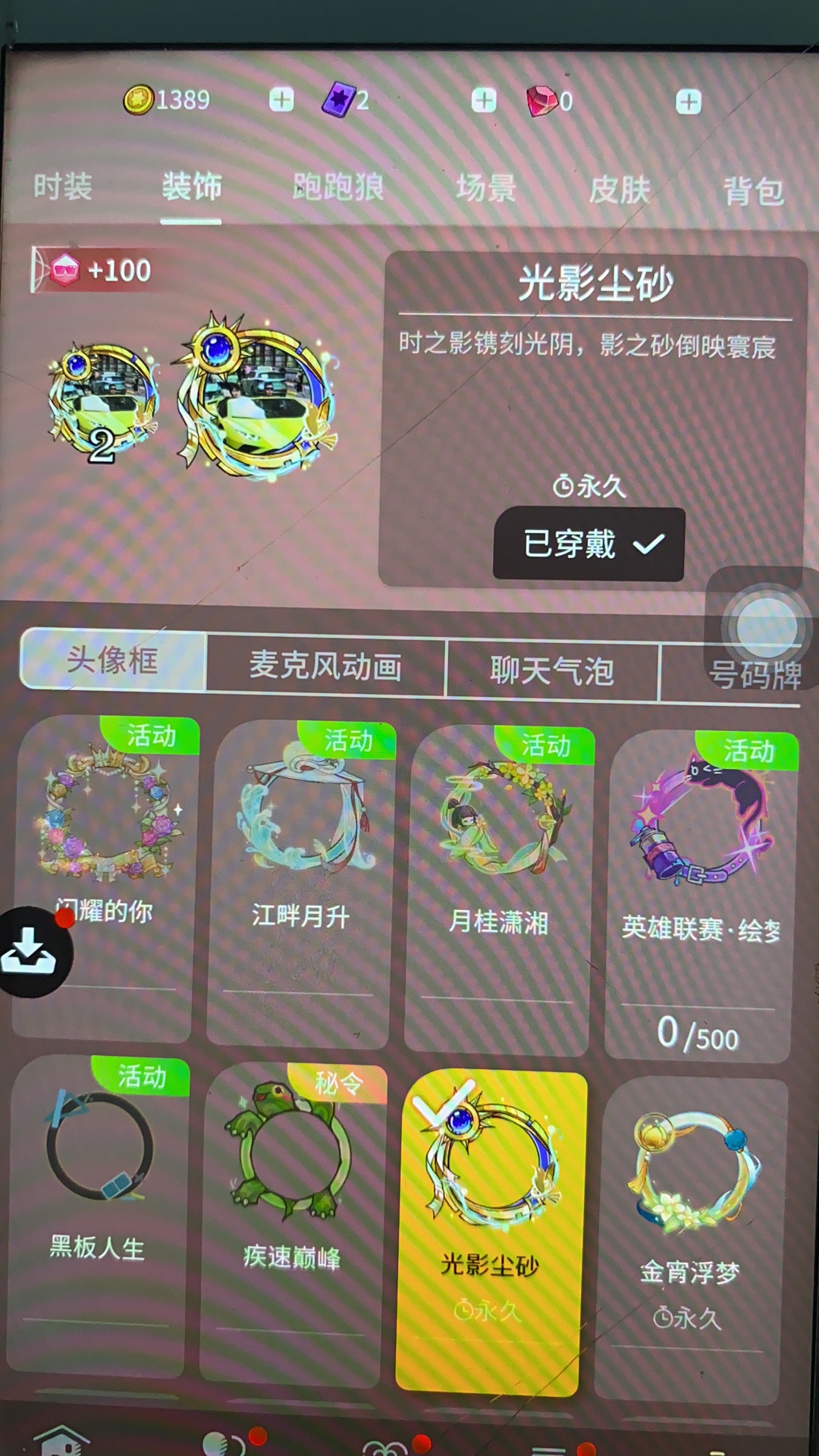This screenshot has width=819, height=1456.
Task: Pick the 黑板人生 avatar frame
Action: point(97,1213)
